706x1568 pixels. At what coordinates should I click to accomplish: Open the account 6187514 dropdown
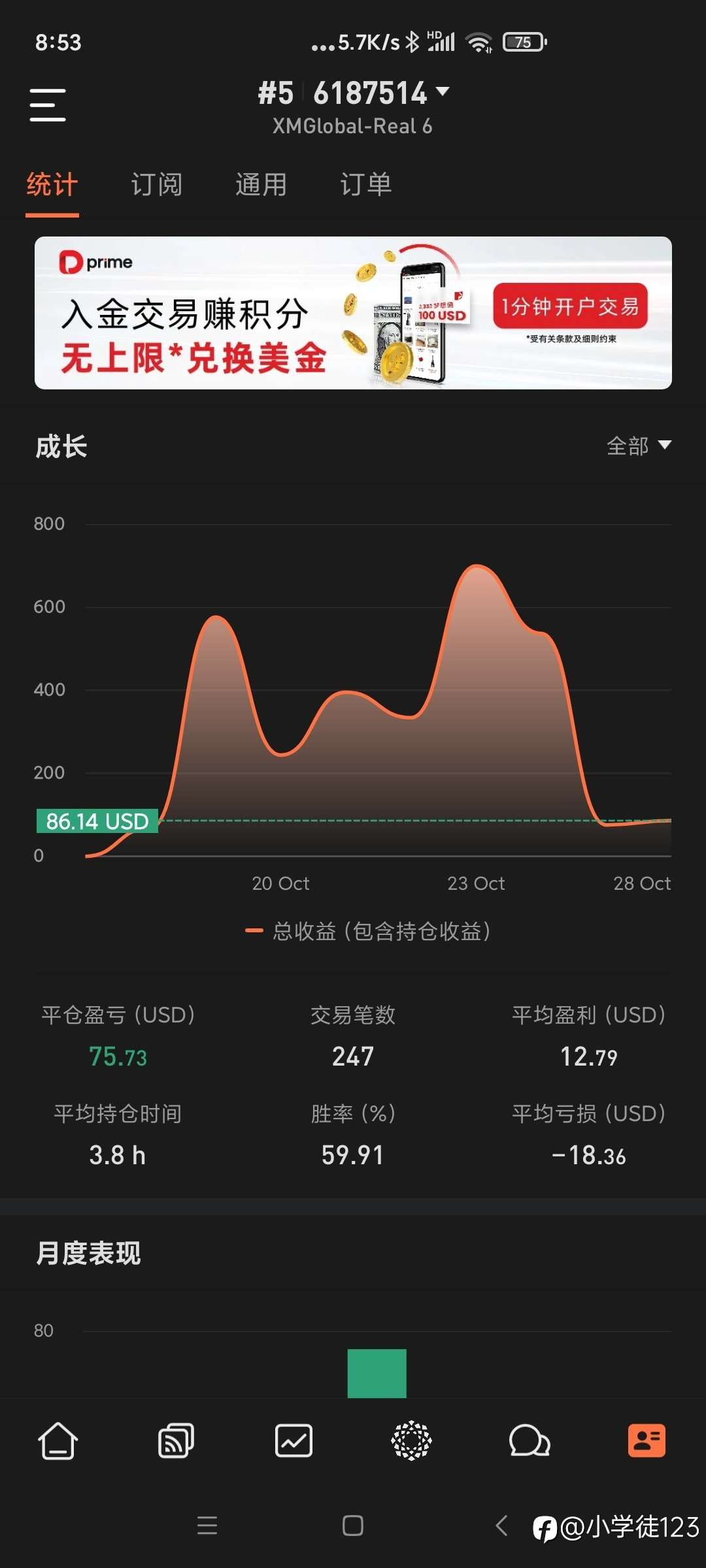coord(371,93)
